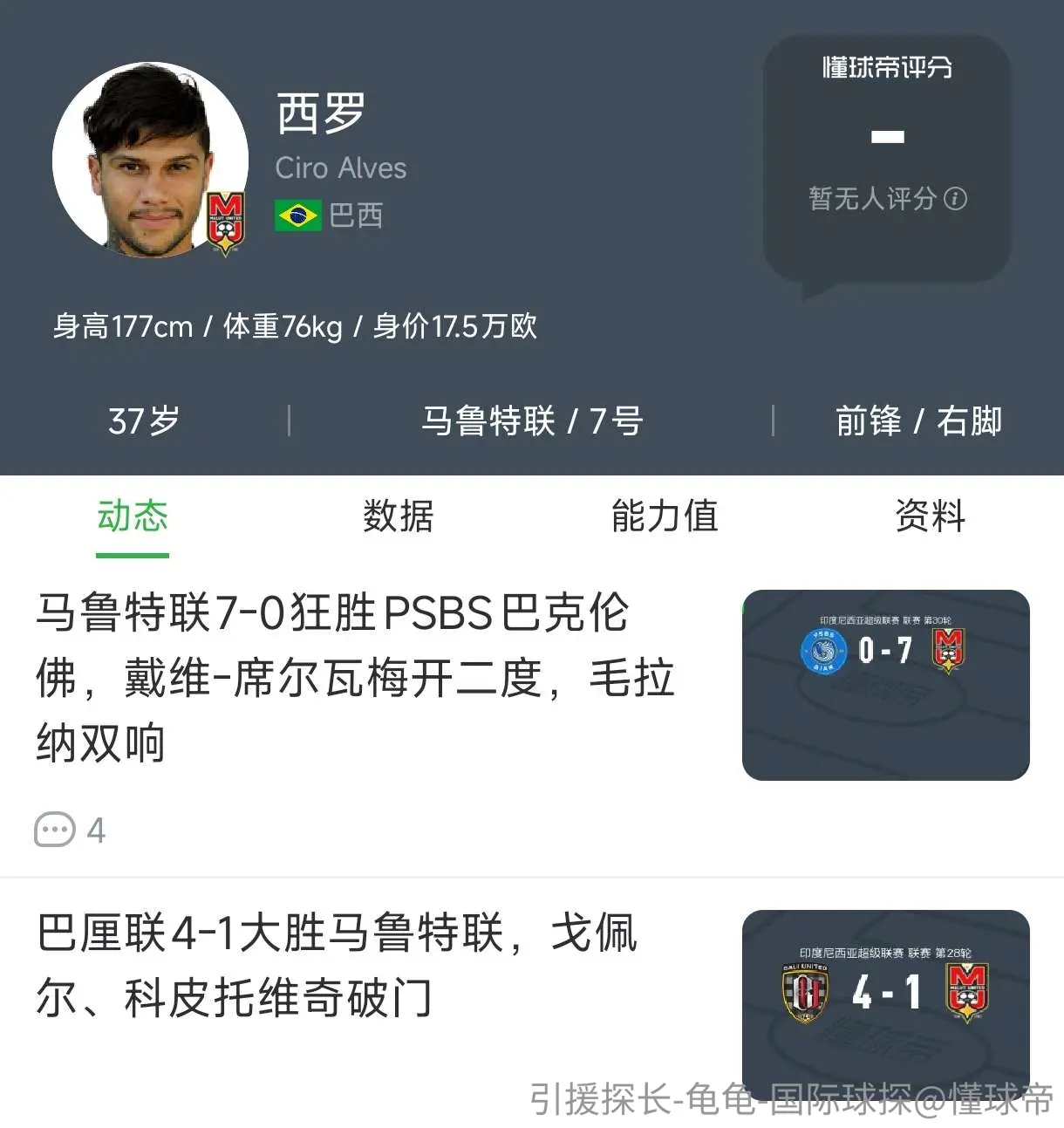View Ciro Alves's profile photo
The height and width of the screenshot is (1128, 1064).
pos(150,160)
